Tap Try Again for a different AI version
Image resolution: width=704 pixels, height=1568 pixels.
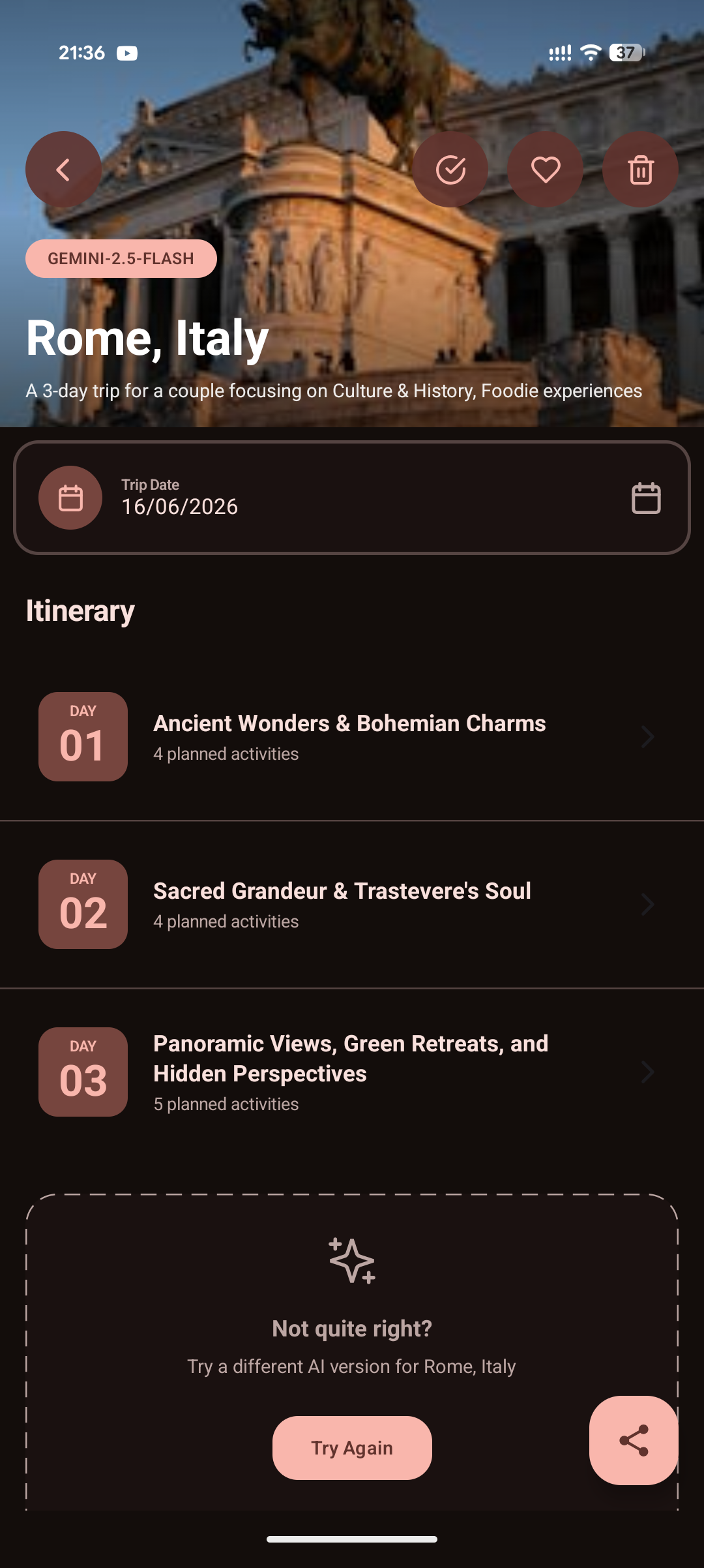(352, 1447)
